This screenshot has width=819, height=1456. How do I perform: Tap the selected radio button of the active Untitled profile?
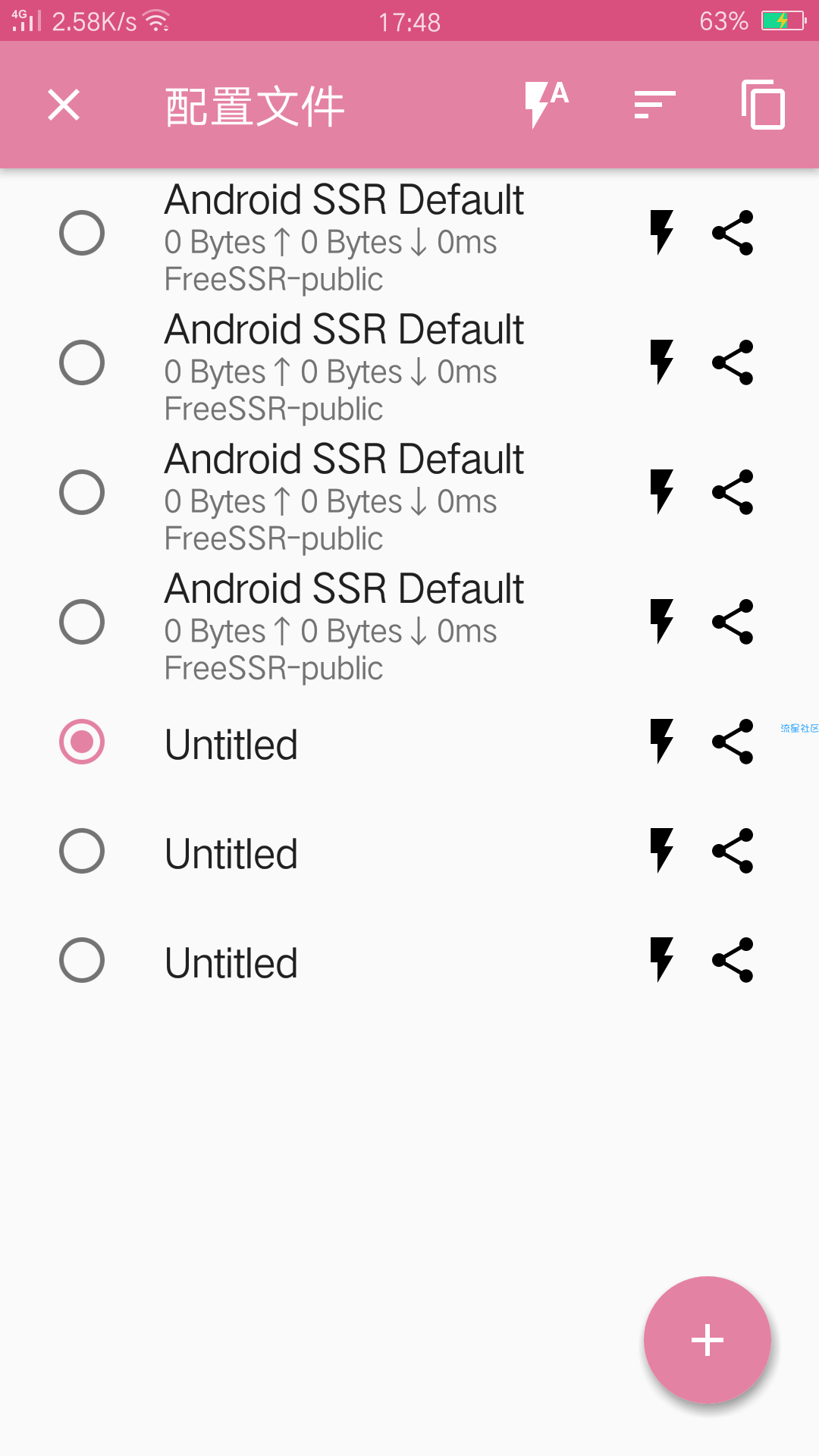(82, 742)
